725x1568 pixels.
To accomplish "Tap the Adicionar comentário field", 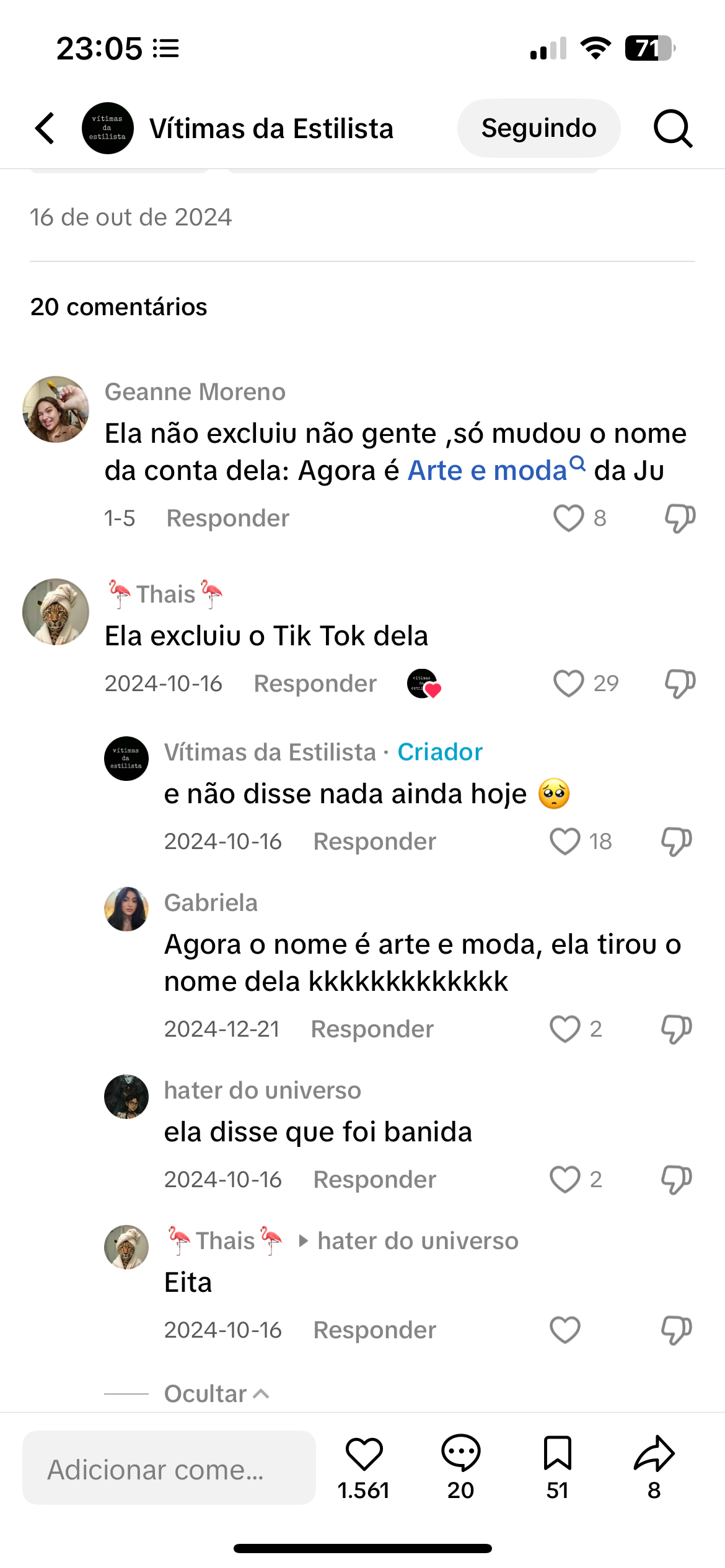I will (169, 1468).
